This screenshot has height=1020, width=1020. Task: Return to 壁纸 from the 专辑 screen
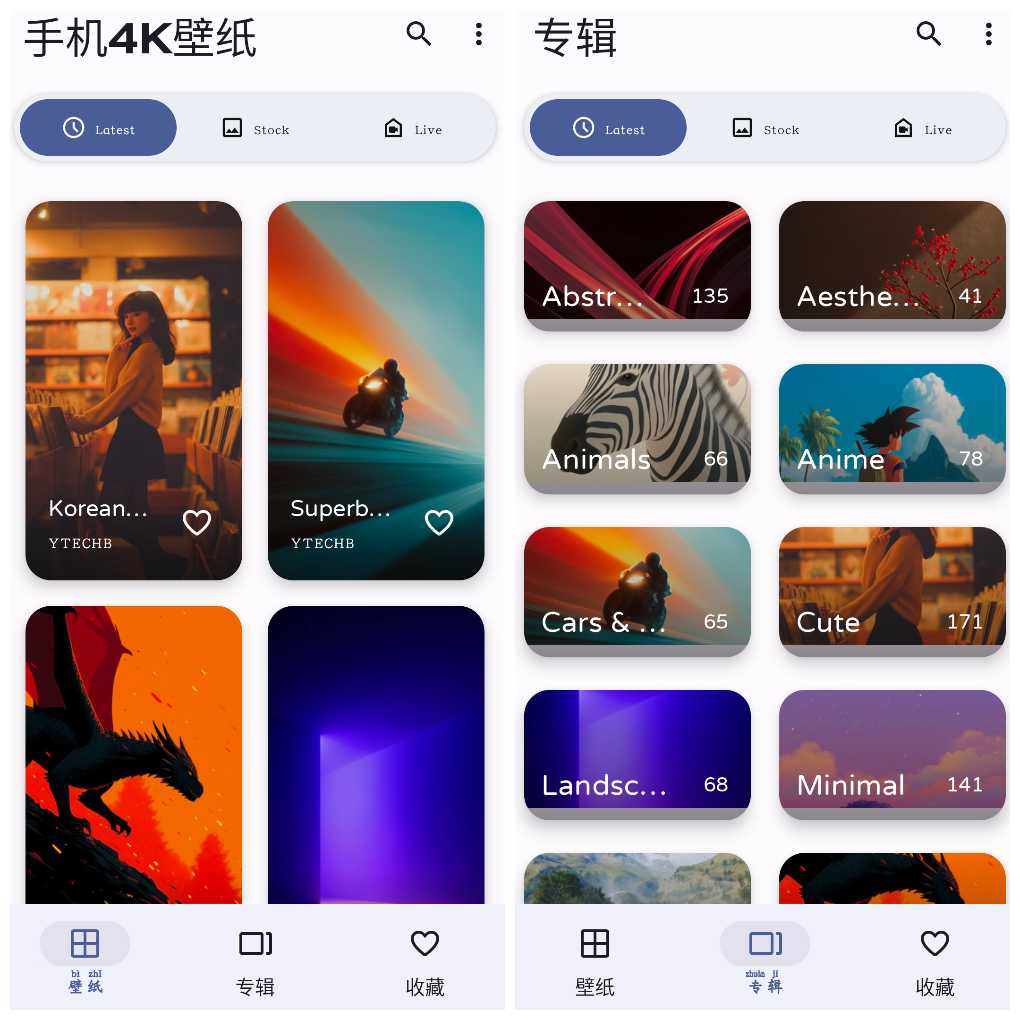click(x=595, y=960)
